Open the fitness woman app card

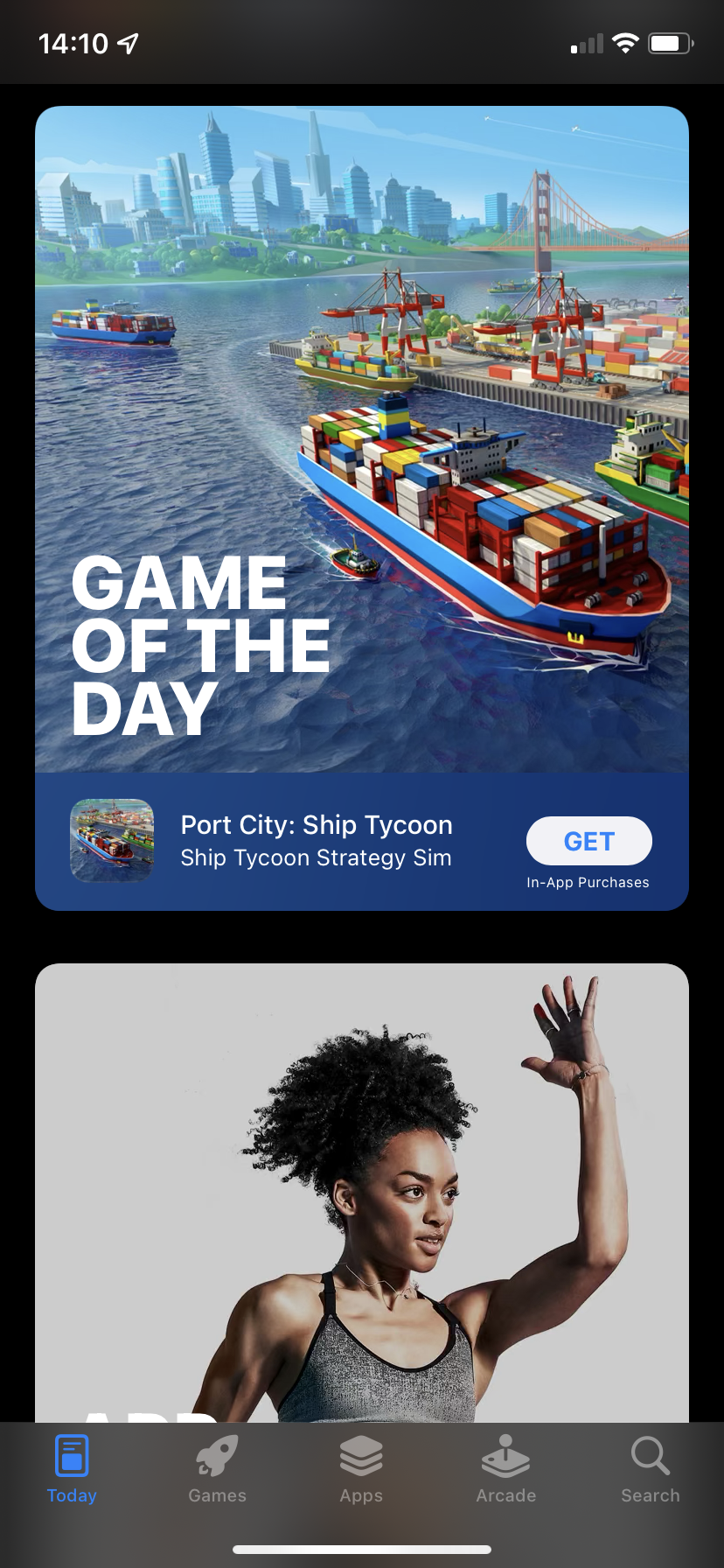pos(362,1190)
